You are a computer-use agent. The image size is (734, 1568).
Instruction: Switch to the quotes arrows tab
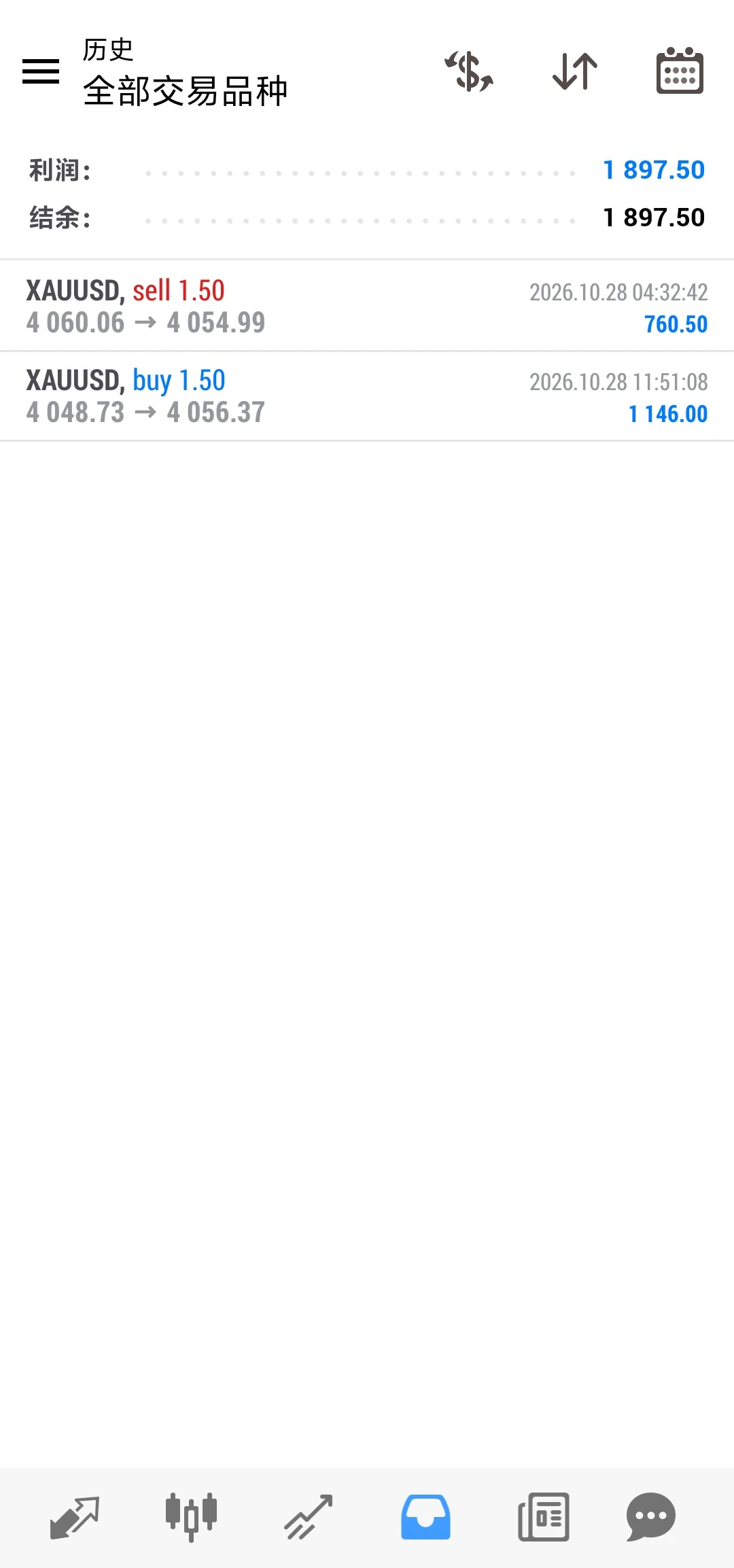point(75,1517)
